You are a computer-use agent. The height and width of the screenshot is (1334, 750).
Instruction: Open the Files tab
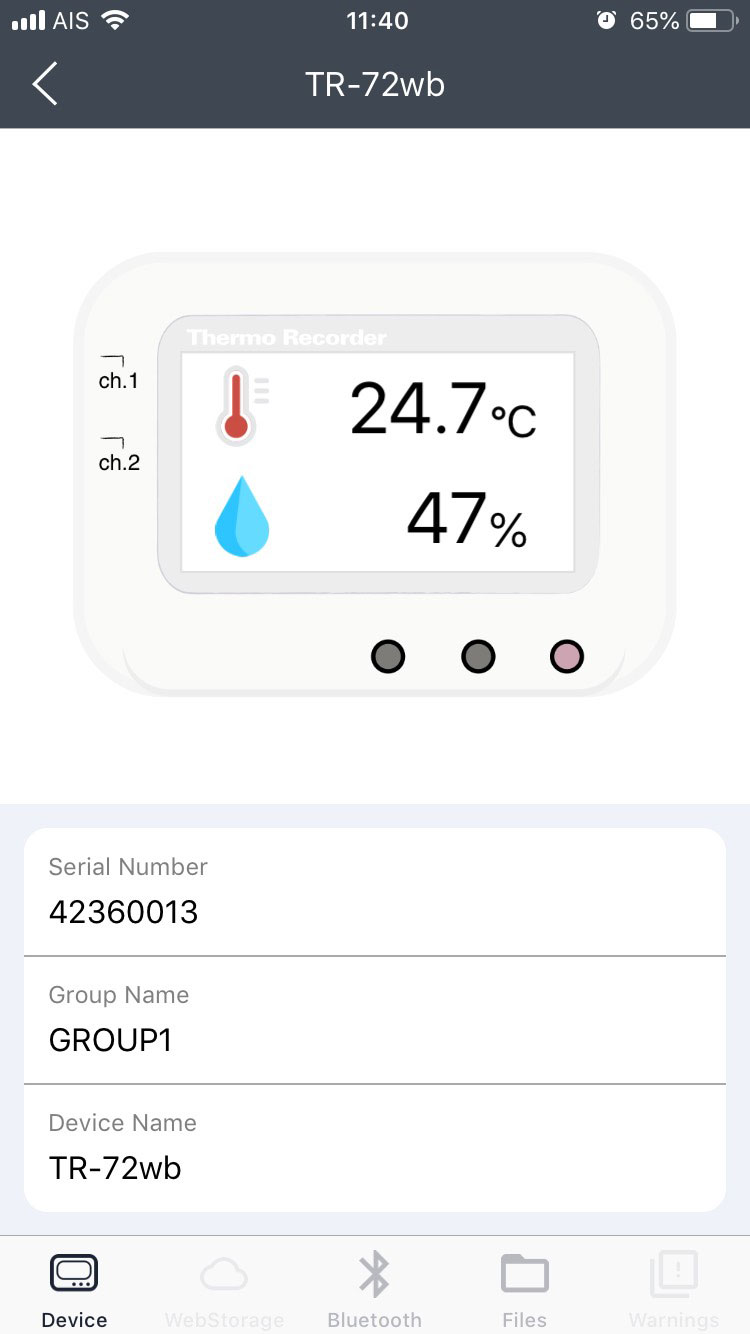[x=524, y=1288]
